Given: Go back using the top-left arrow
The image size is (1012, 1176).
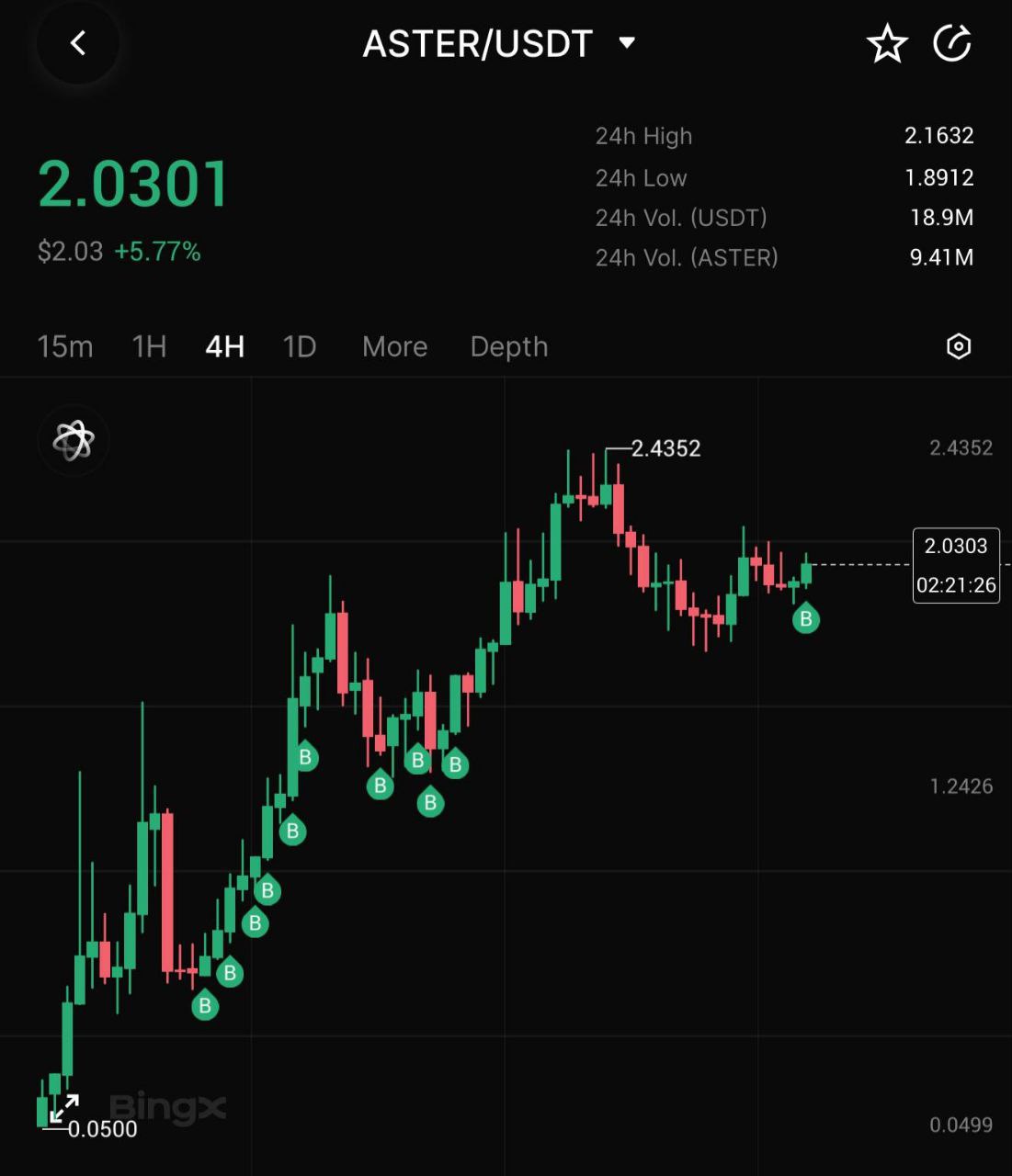Looking at the screenshot, I should click(x=78, y=43).
